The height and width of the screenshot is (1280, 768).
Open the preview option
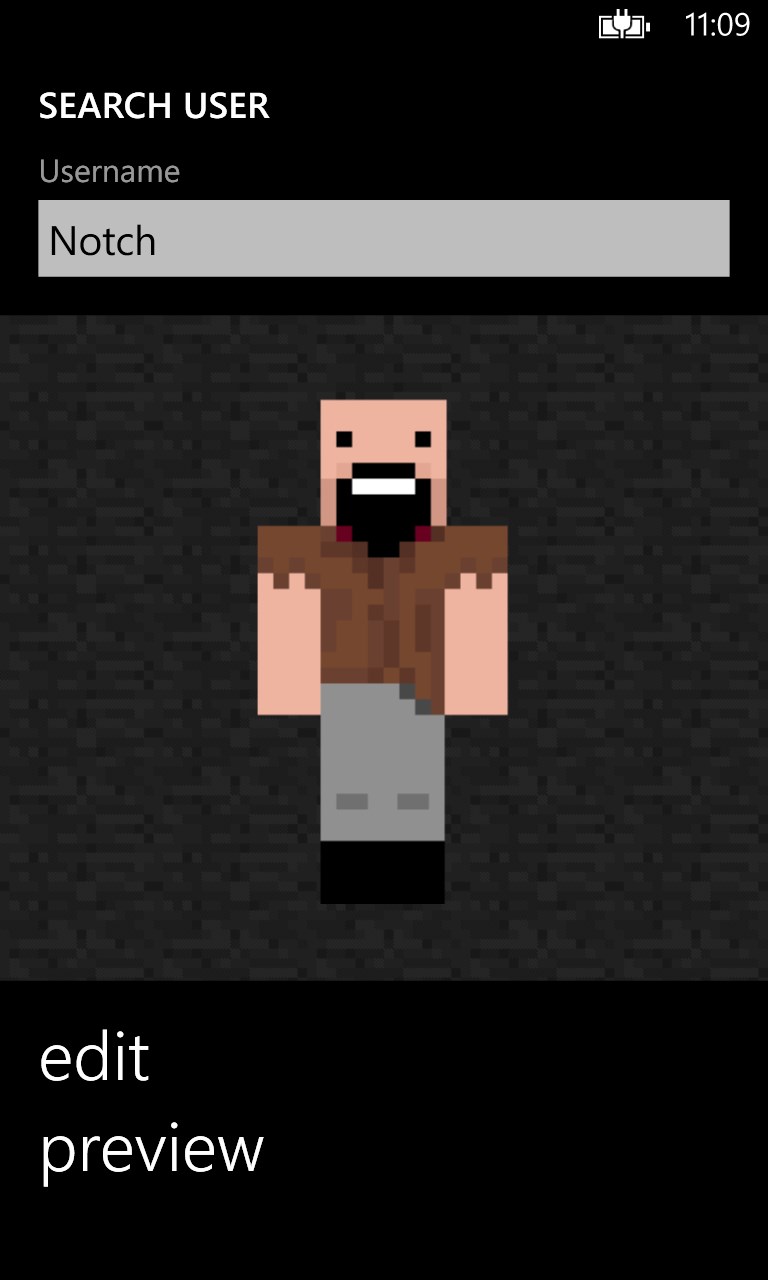tap(151, 1150)
